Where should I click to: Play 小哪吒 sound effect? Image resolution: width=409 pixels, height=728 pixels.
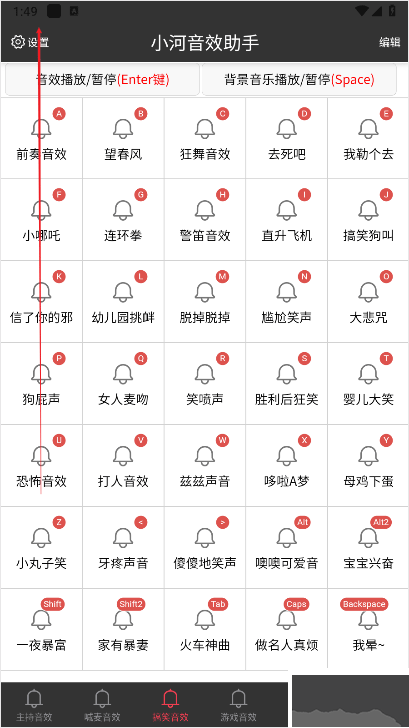pyautogui.click(x=41, y=220)
